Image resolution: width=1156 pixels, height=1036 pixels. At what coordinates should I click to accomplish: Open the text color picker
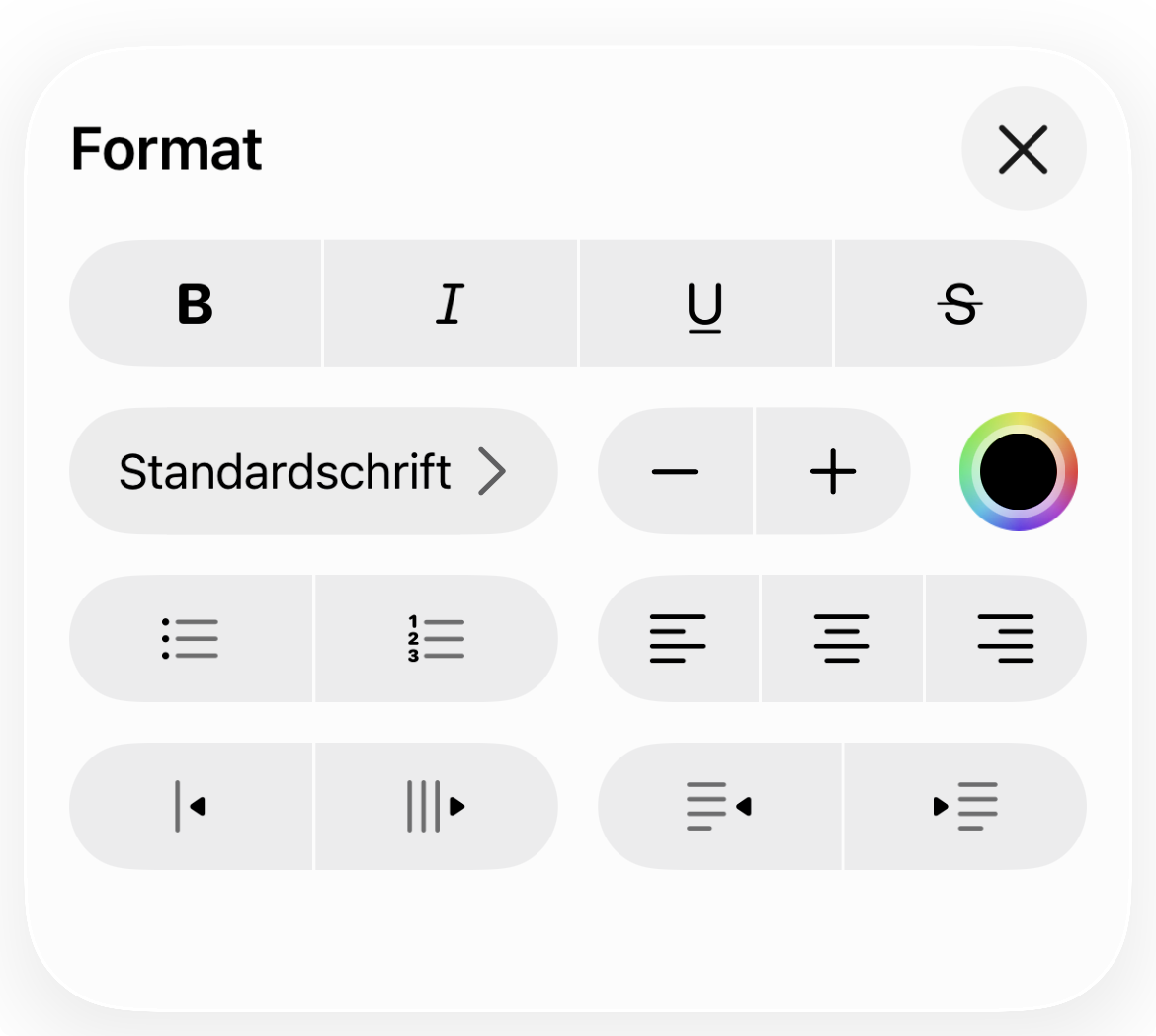pyautogui.click(x=1019, y=472)
